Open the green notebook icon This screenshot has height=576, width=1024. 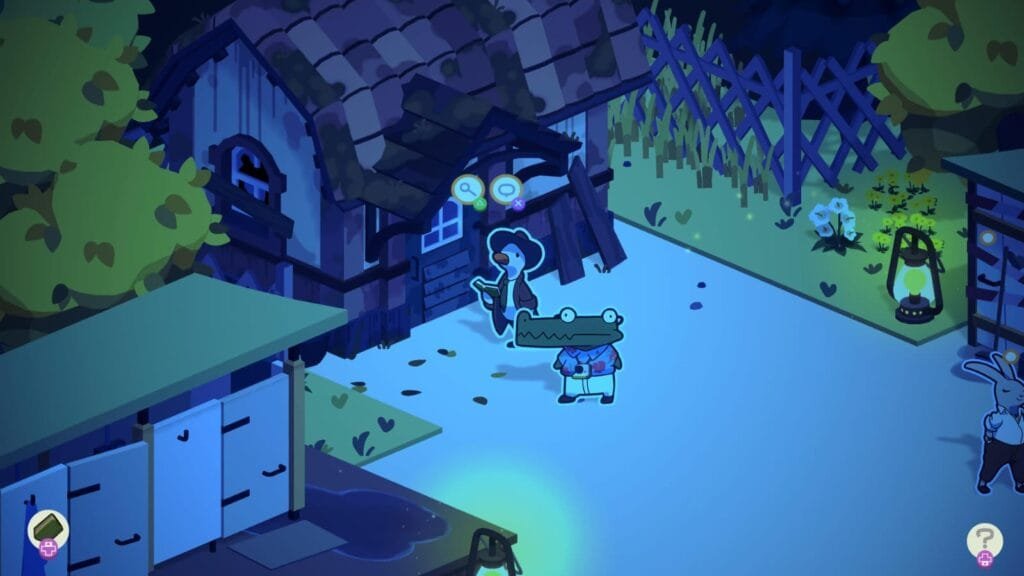pyautogui.click(x=47, y=527)
